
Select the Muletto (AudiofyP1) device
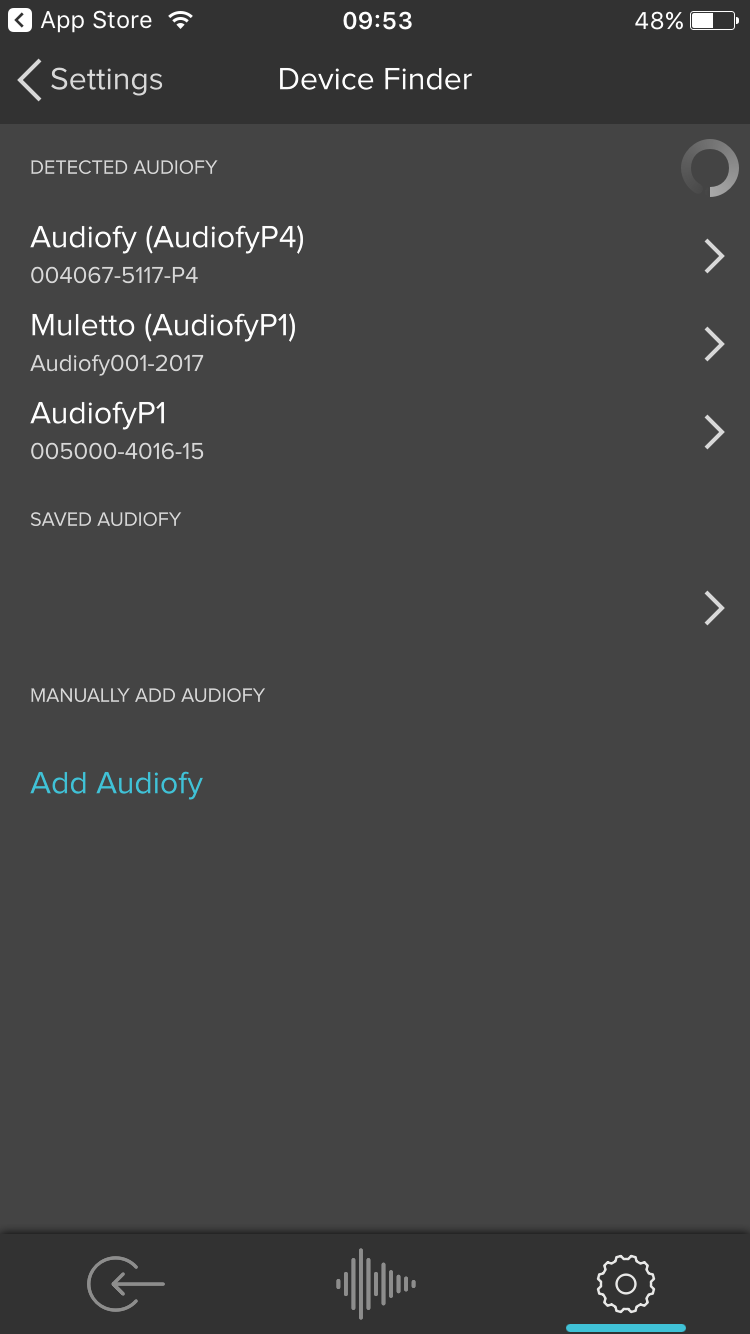(375, 343)
